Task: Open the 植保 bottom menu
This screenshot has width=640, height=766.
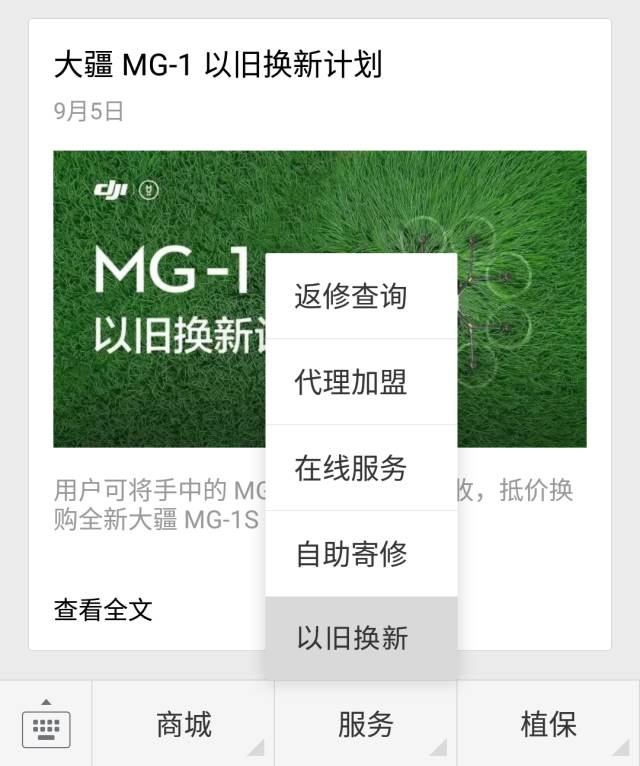Action: pyautogui.click(x=548, y=724)
